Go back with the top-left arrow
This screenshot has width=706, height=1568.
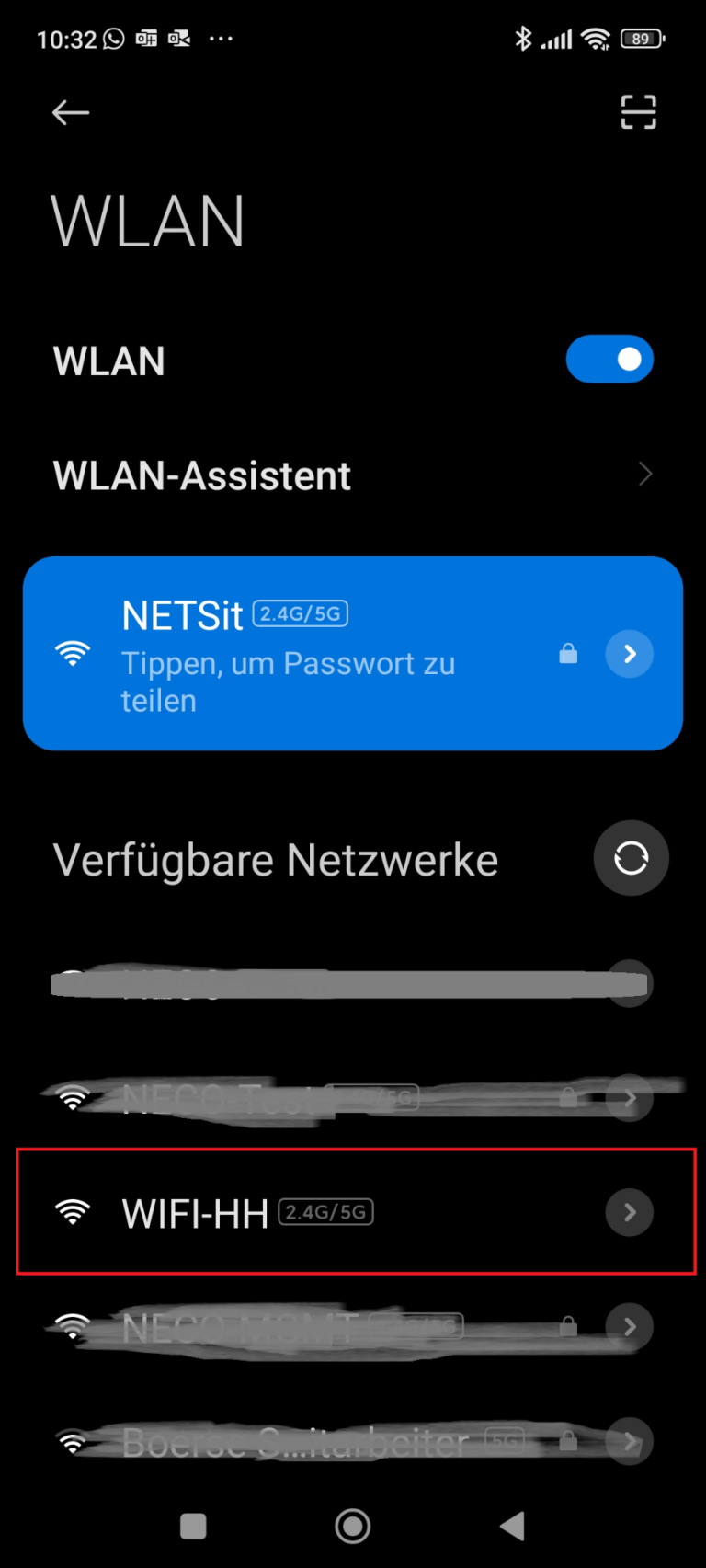tap(70, 113)
